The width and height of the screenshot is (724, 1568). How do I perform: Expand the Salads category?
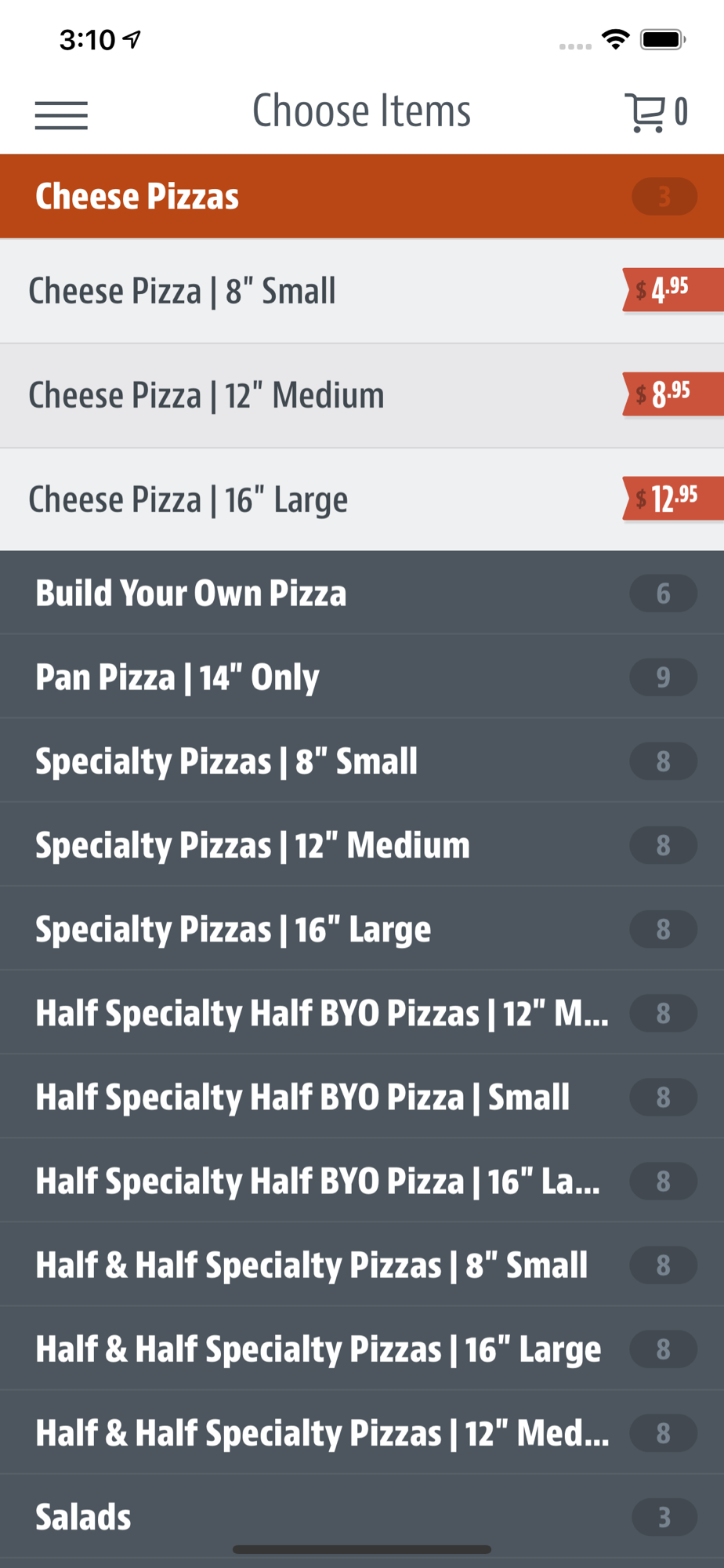click(362, 1517)
